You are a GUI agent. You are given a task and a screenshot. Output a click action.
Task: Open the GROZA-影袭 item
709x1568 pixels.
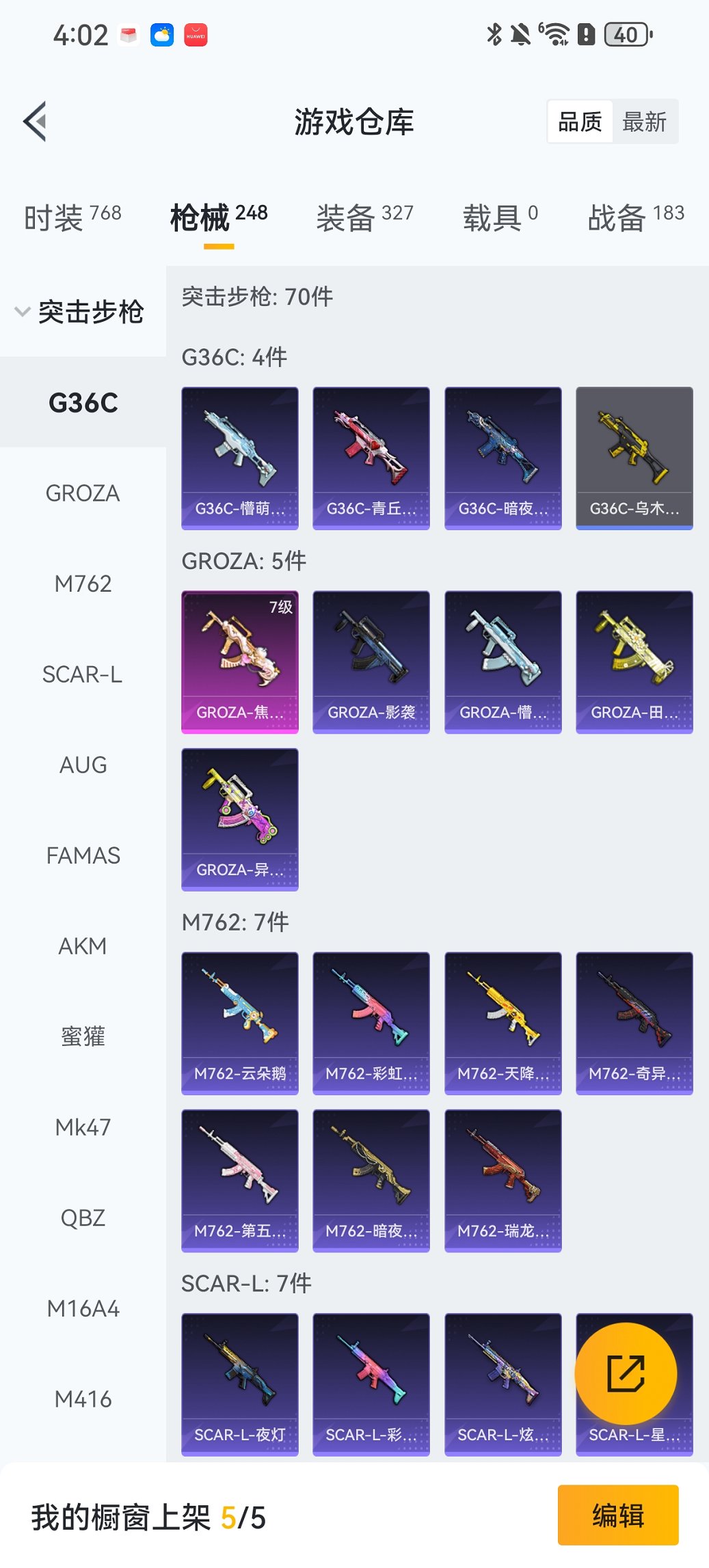pos(371,661)
